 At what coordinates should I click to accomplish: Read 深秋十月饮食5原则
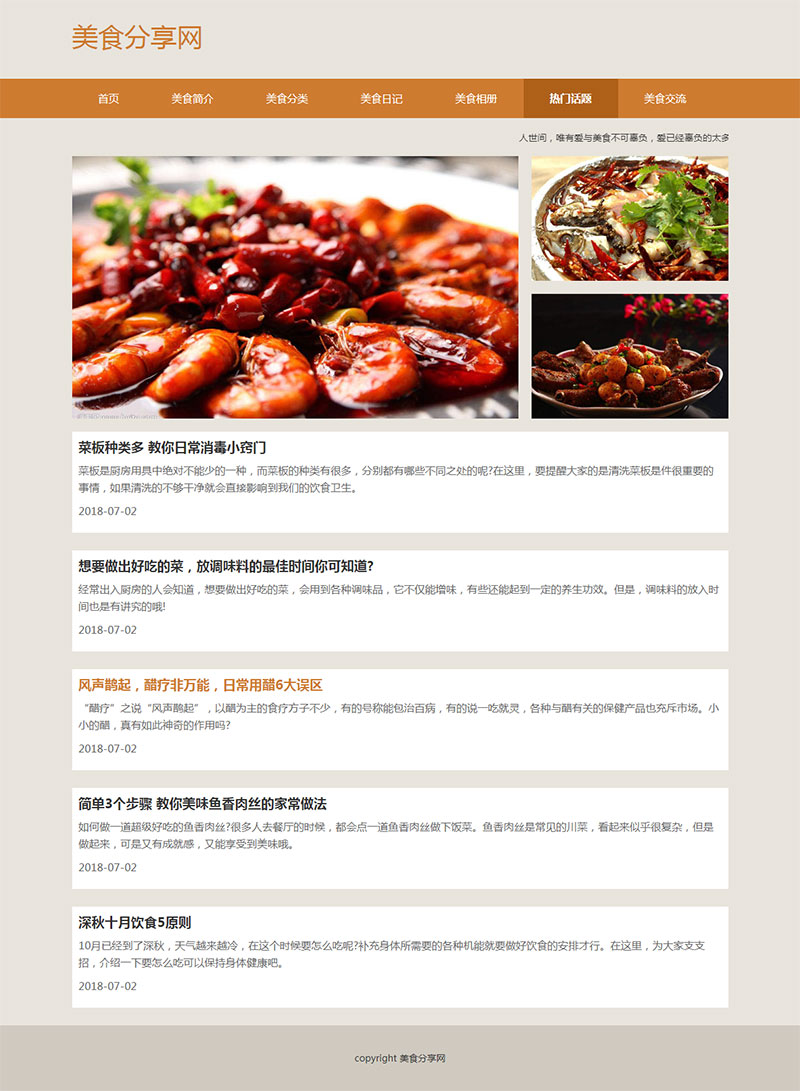(x=135, y=922)
